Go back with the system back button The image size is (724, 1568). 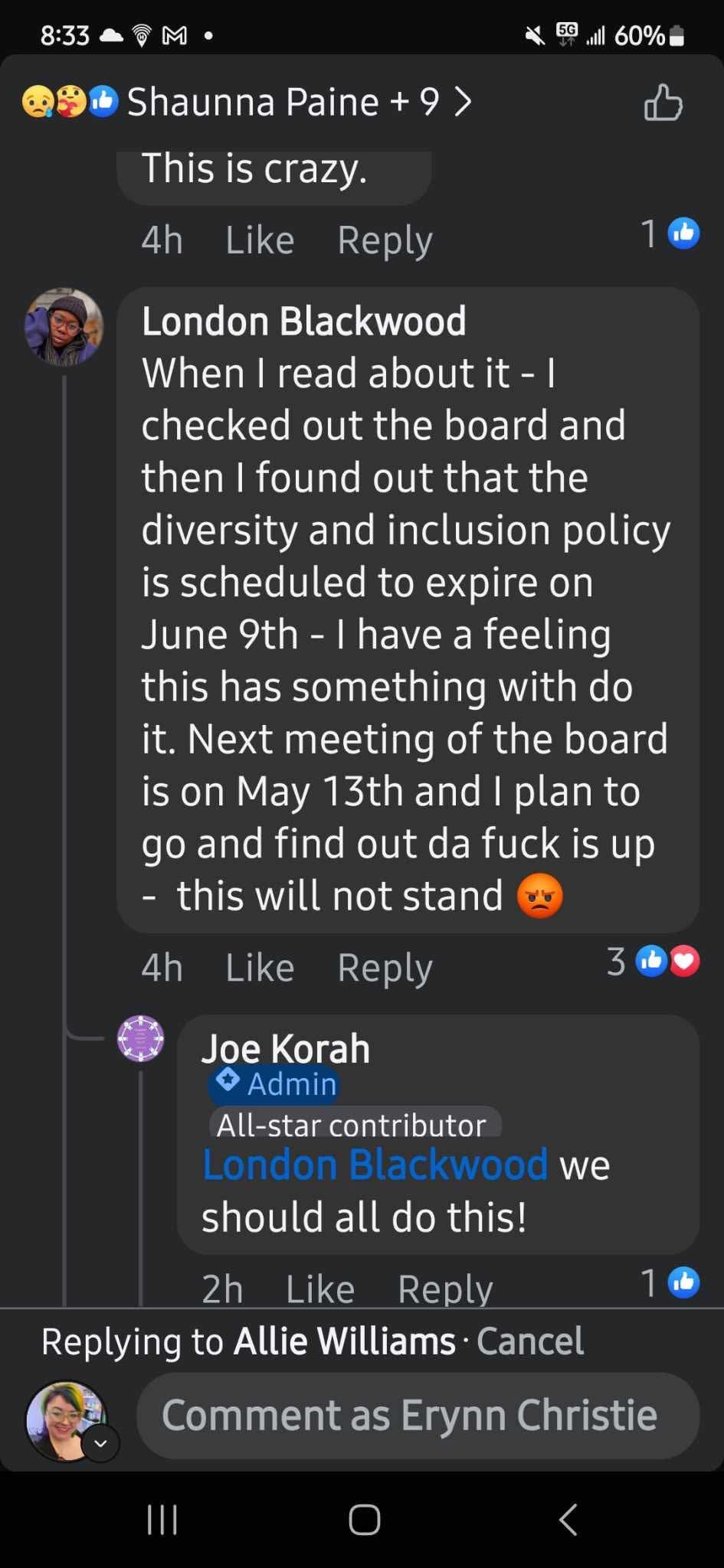568,1520
